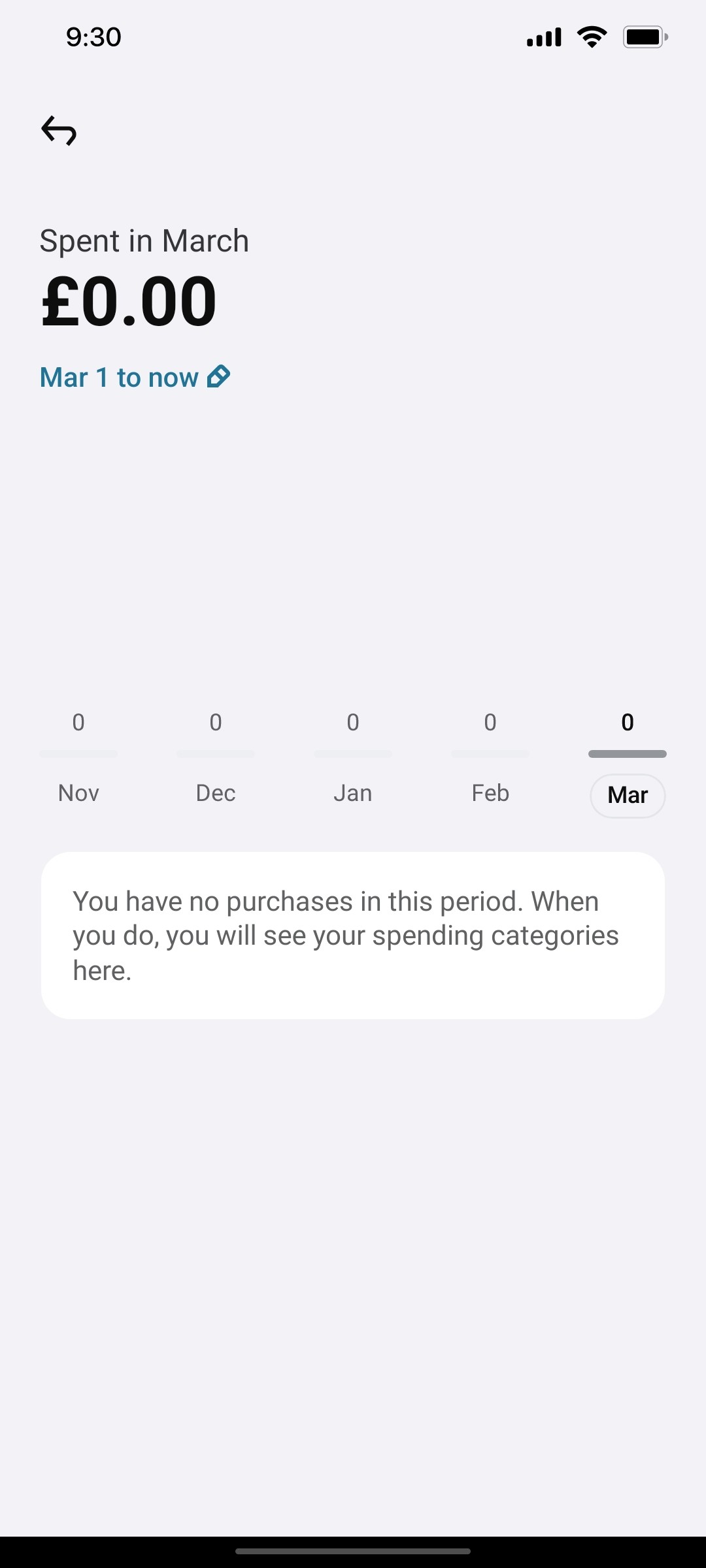Select the Dec spending bar
Screen dimensions: 706x1568
[x=216, y=753]
